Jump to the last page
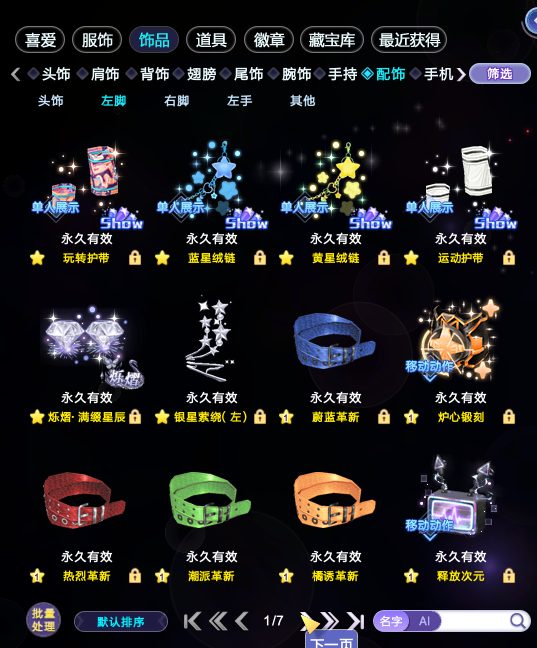 point(355,621)
